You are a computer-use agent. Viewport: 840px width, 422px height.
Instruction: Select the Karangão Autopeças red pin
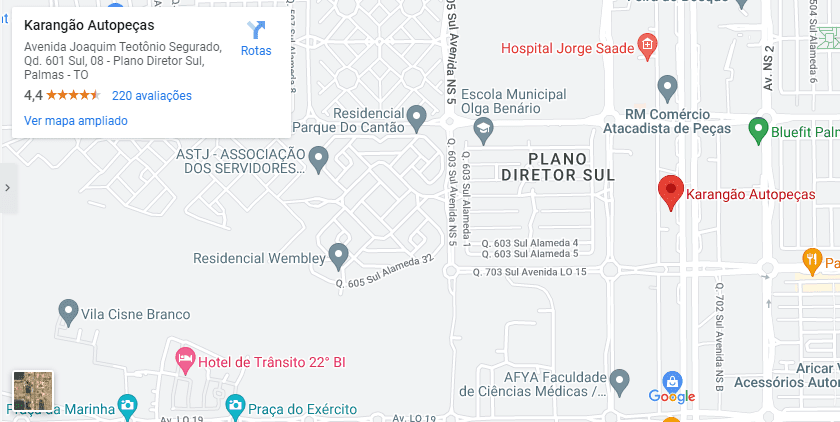click(x=670, y=191)
